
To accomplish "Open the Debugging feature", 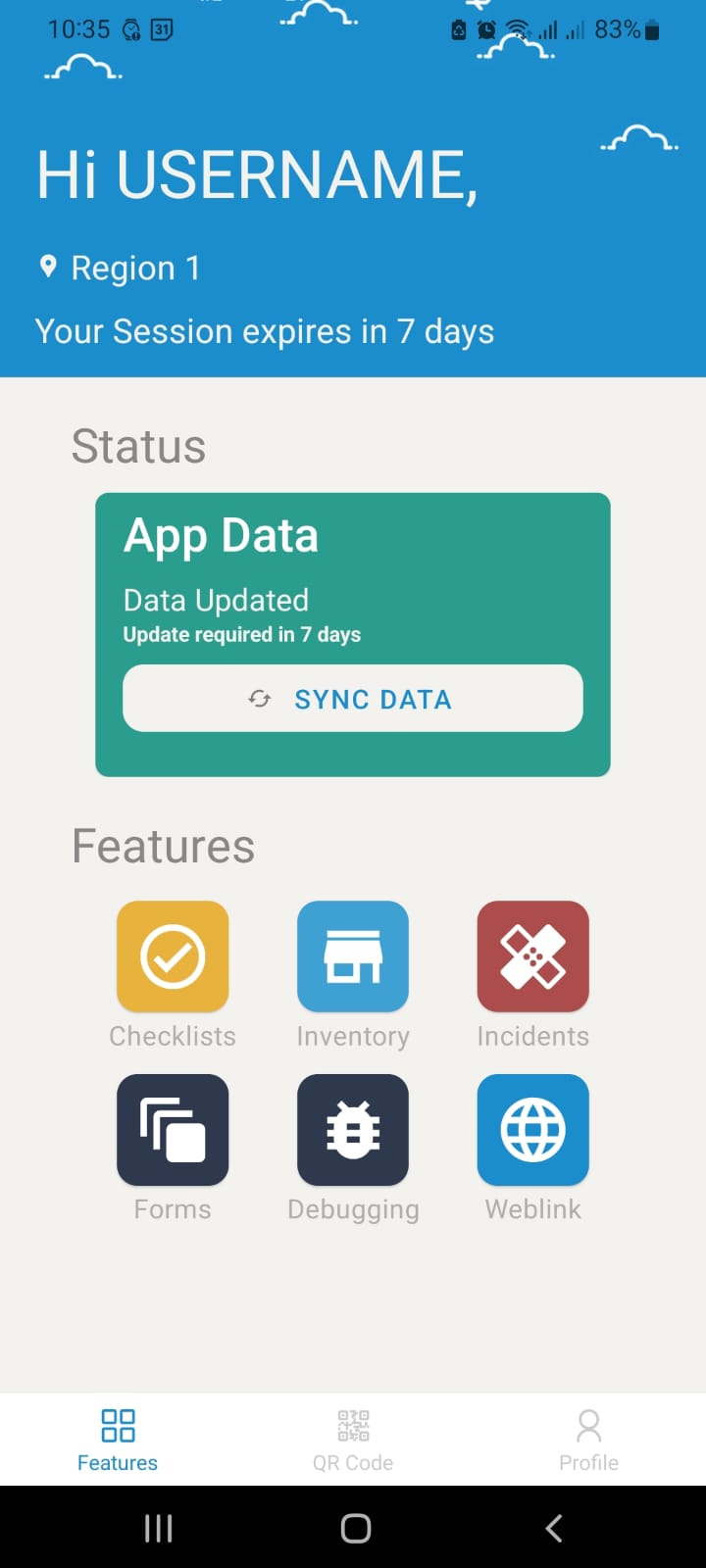I will coord(352,1129).
